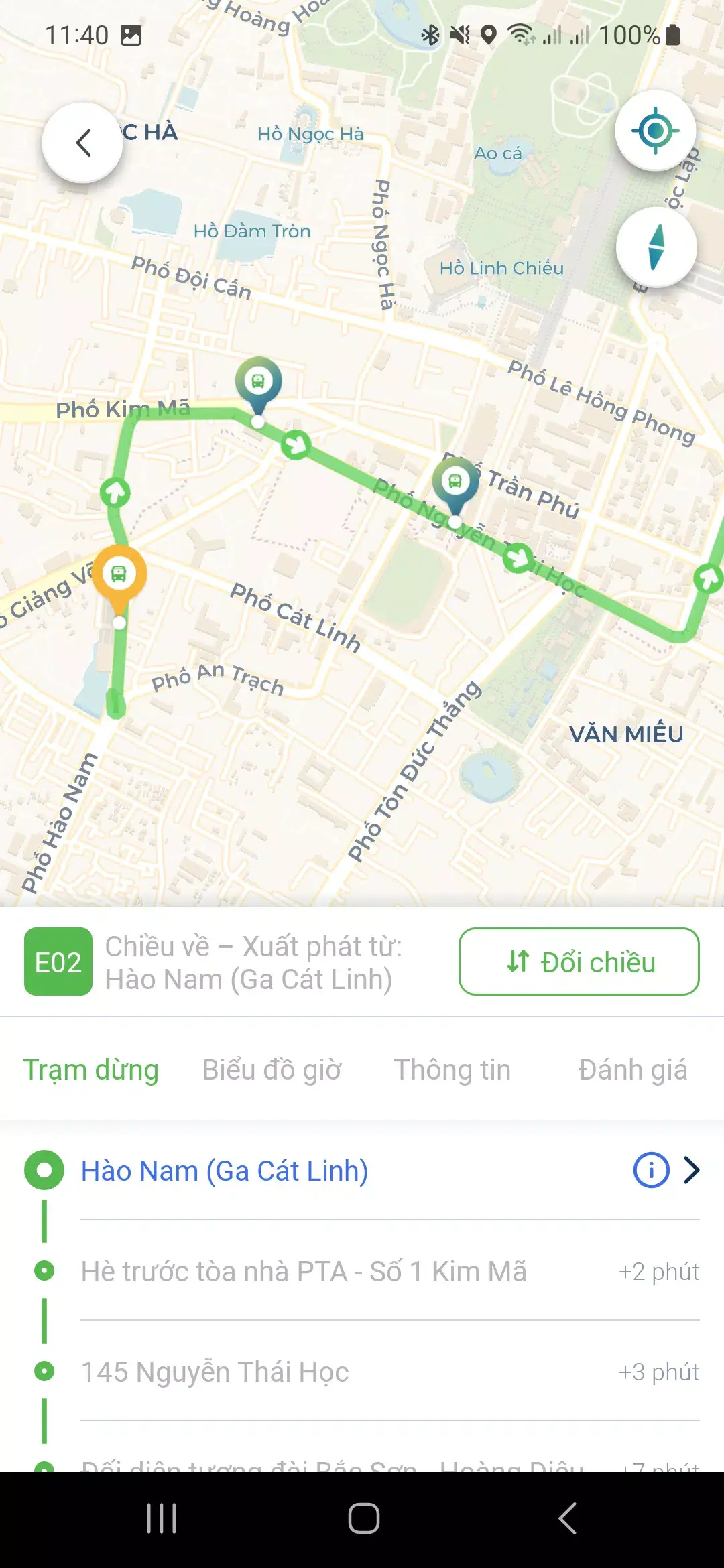Tap the Hao Nam (Ga Cat Linh) stop name
This screenshot has width=724, height=1568.
pos(224,1169)
